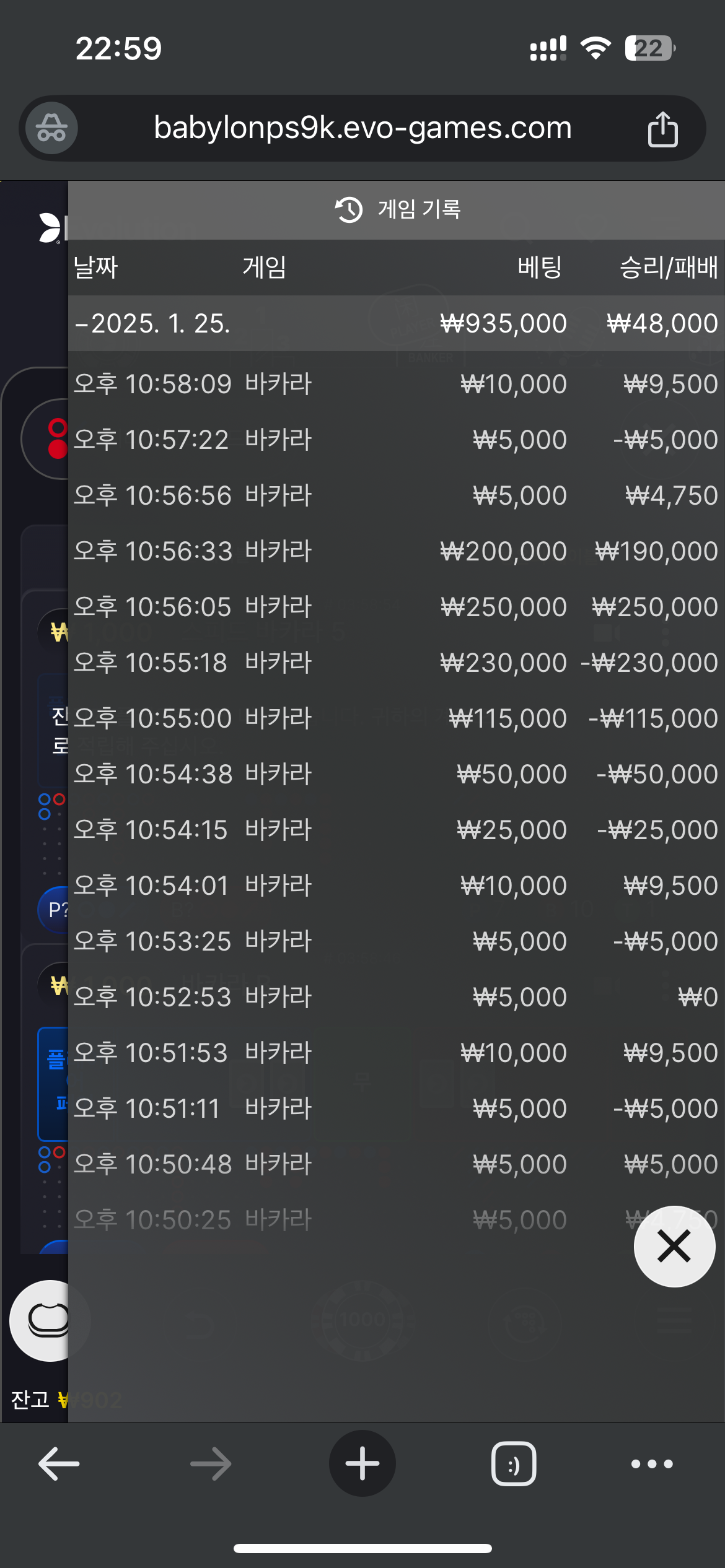The width and height of the screenshot is (725, 1568).
Task: Open the 오후 10:51:53 바카라 record
Action: (x=397, y=1053)
